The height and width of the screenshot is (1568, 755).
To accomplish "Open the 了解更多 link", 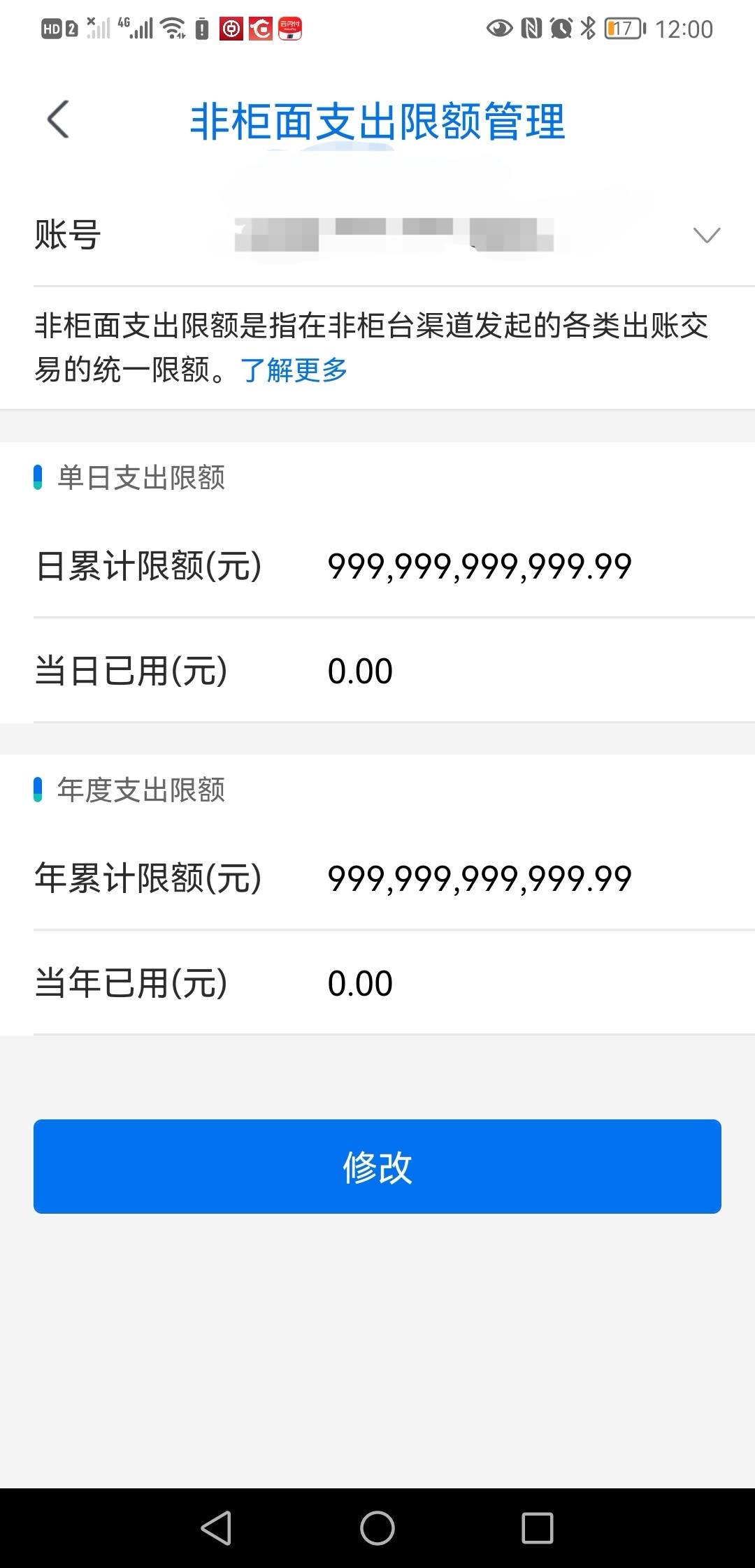I will pyautogui.click(x=294, y=370).
